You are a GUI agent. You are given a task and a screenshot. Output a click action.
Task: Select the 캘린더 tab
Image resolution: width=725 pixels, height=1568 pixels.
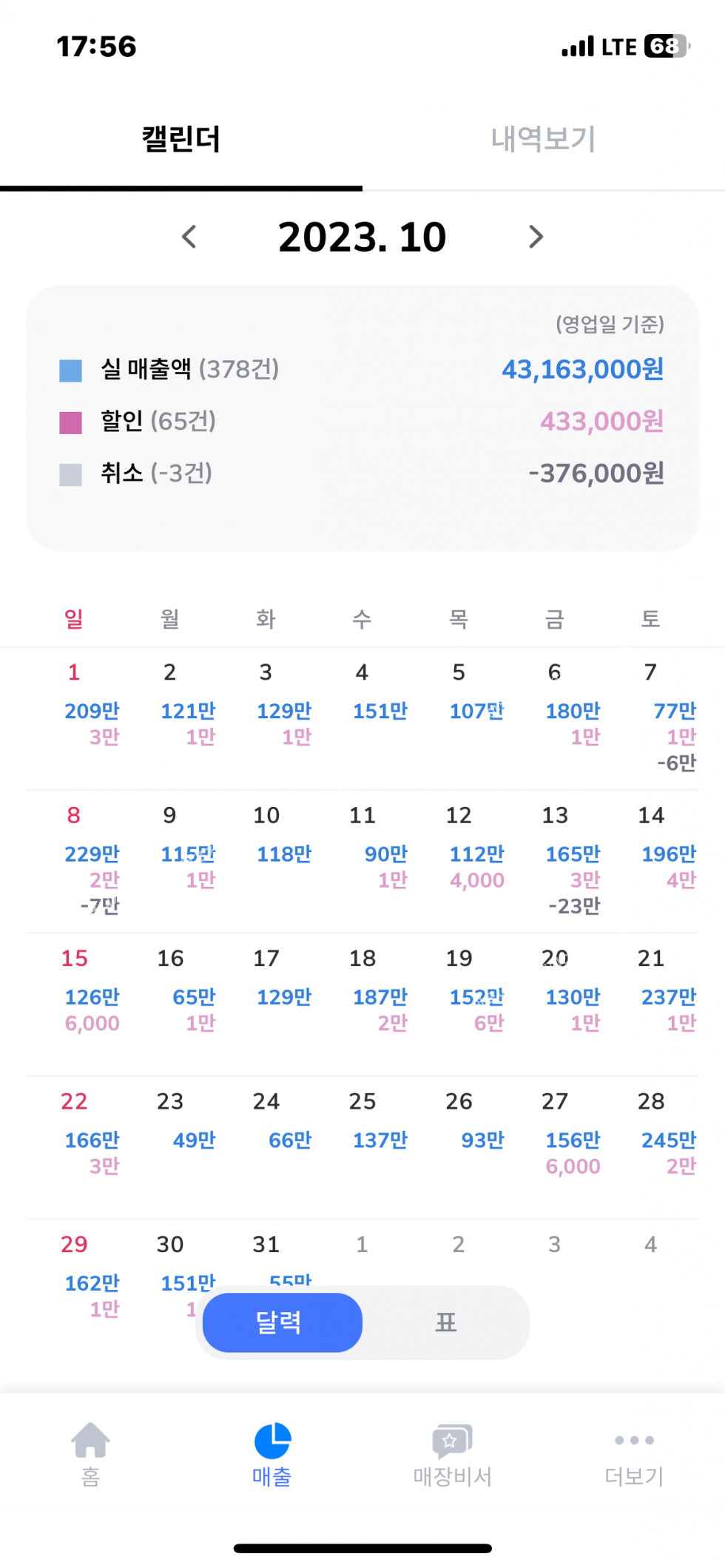181,139
